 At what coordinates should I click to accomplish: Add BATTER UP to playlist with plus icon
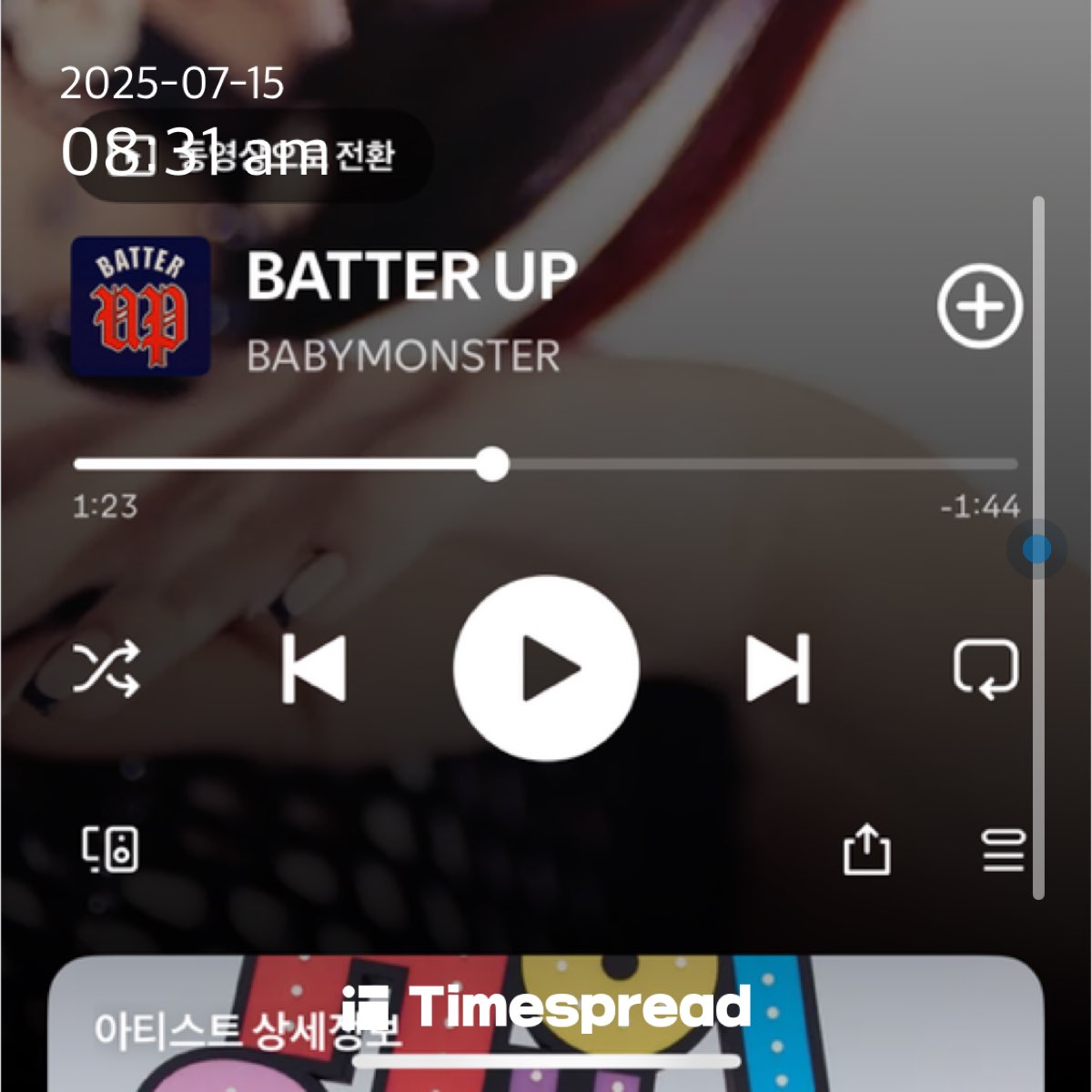tap(979, 307)
